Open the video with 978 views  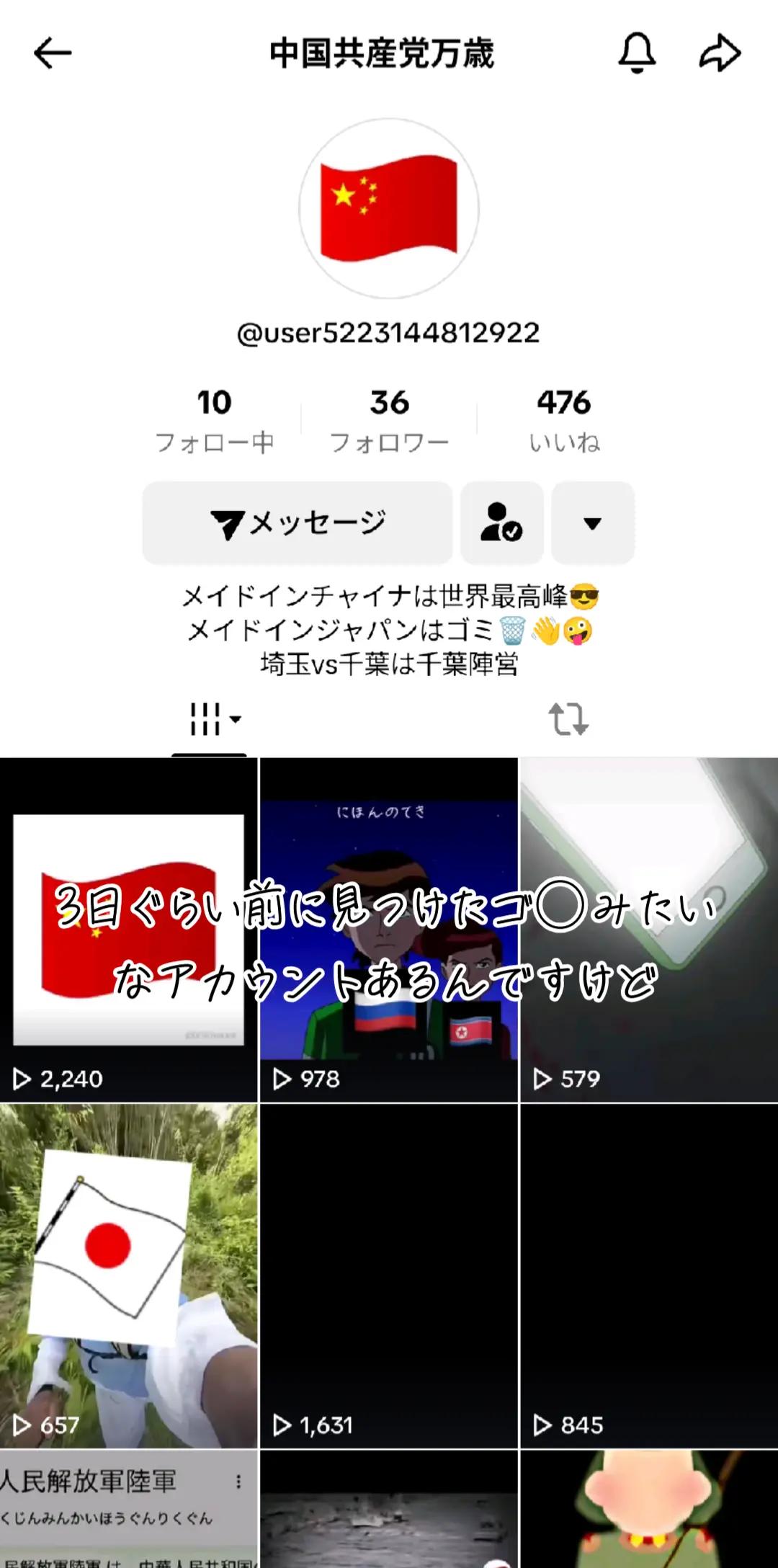(389, 930)
